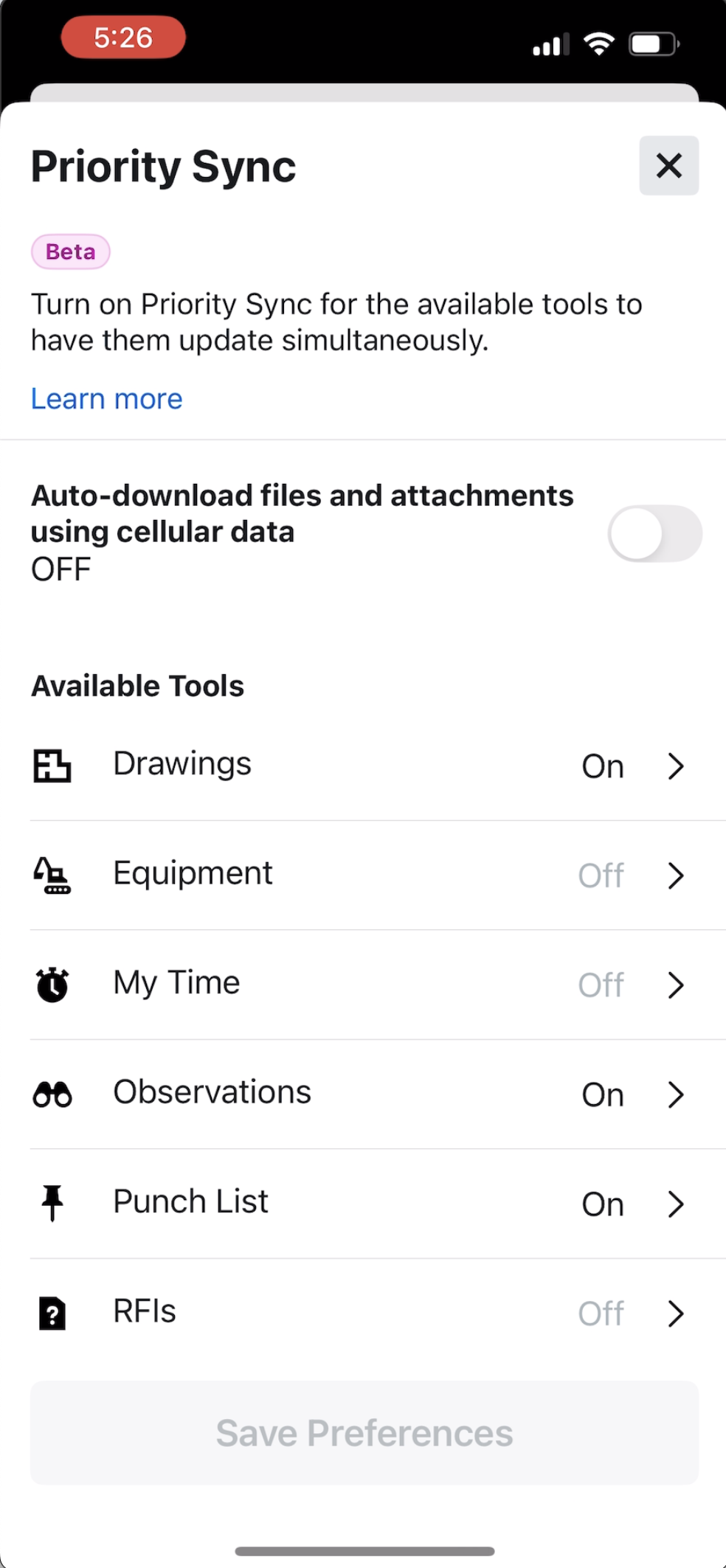The width and height of the screenshot is (726, 1568).
Task: Open Drawings sync settings
Action: [x=363, y=766]
